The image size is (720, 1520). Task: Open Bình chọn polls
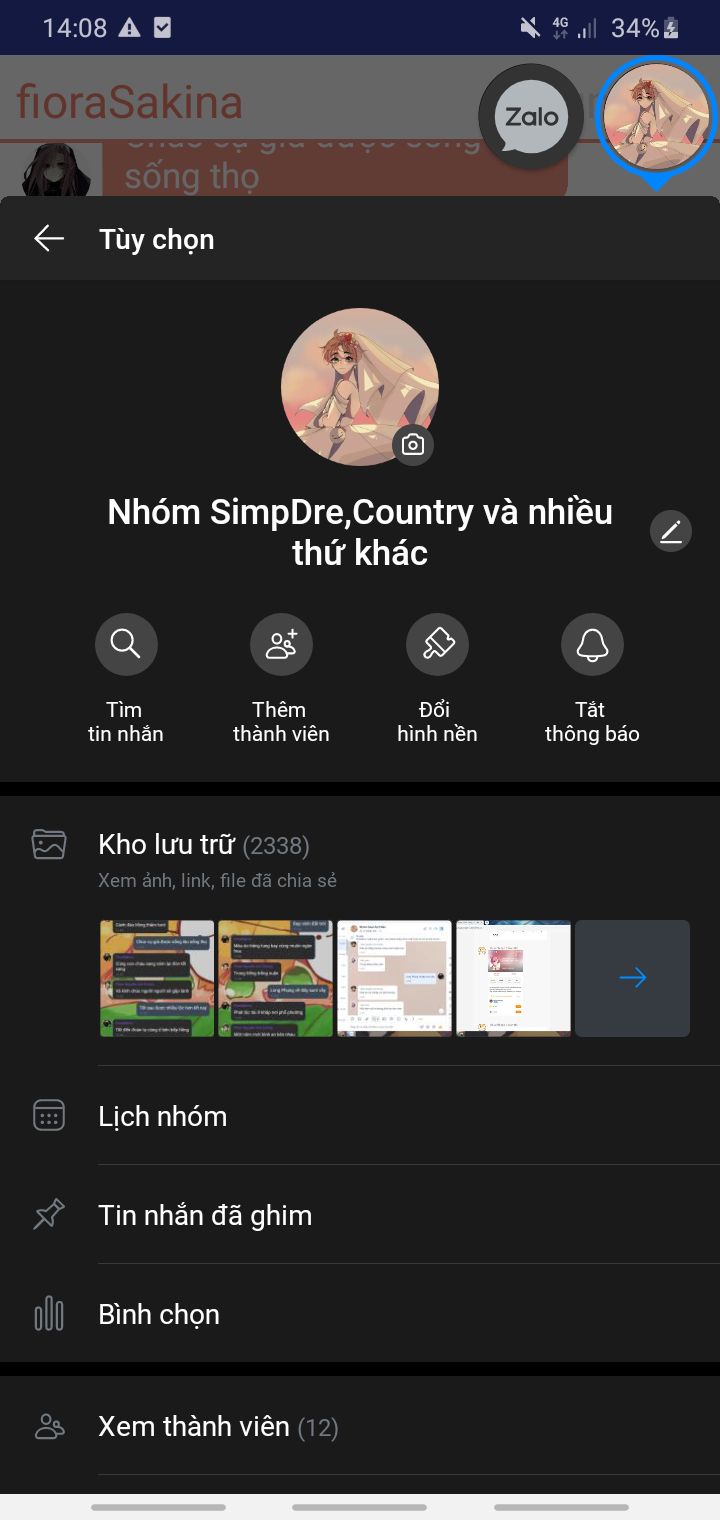pyautogui.click(x=158, y=1314)
